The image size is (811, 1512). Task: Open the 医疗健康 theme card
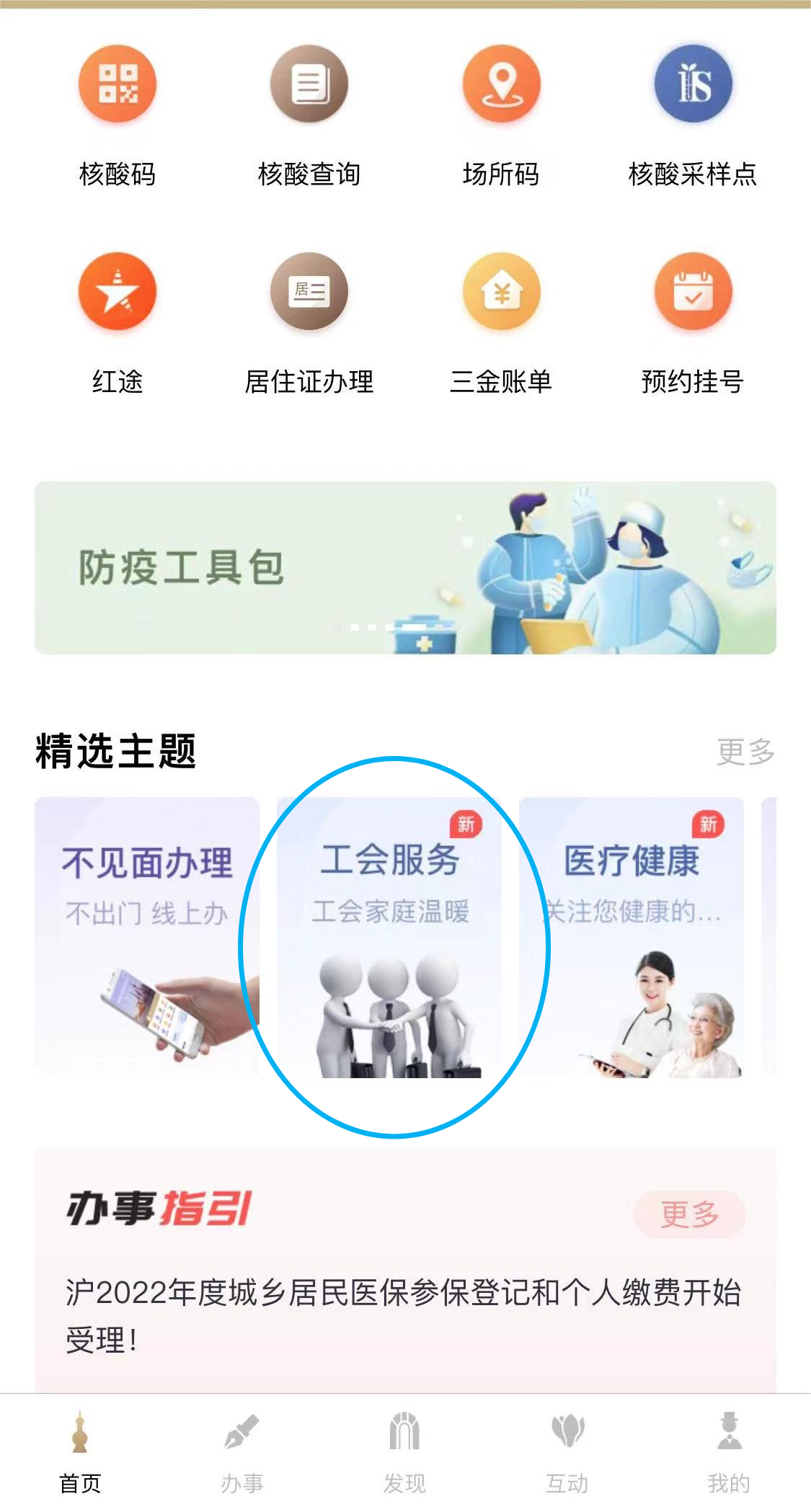pos(631,937)
